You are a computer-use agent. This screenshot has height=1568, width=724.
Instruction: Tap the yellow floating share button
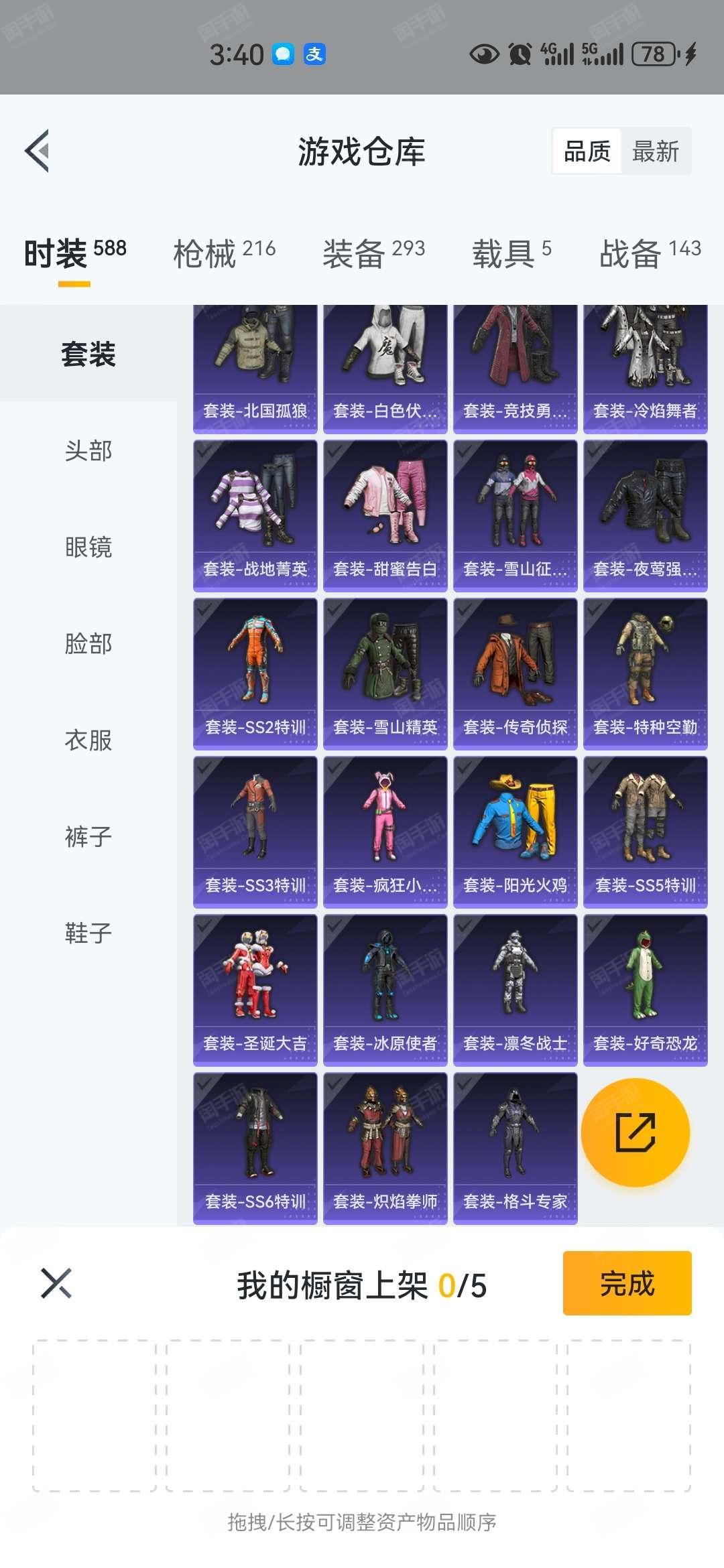click(x=636, y=1132)
